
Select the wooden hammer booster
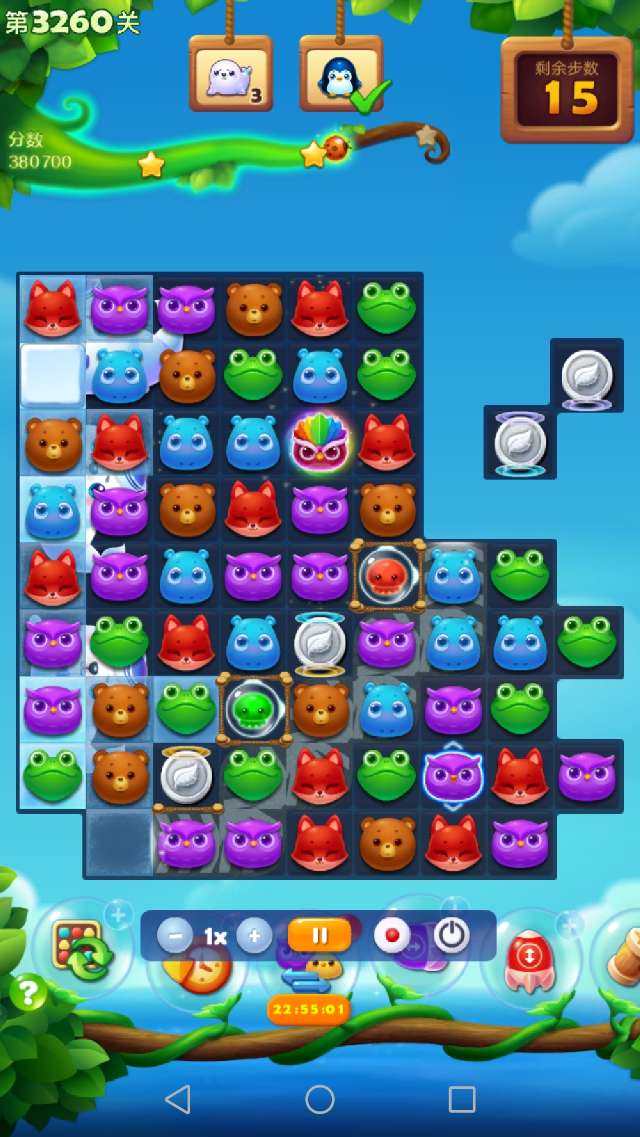pos(622,955)
